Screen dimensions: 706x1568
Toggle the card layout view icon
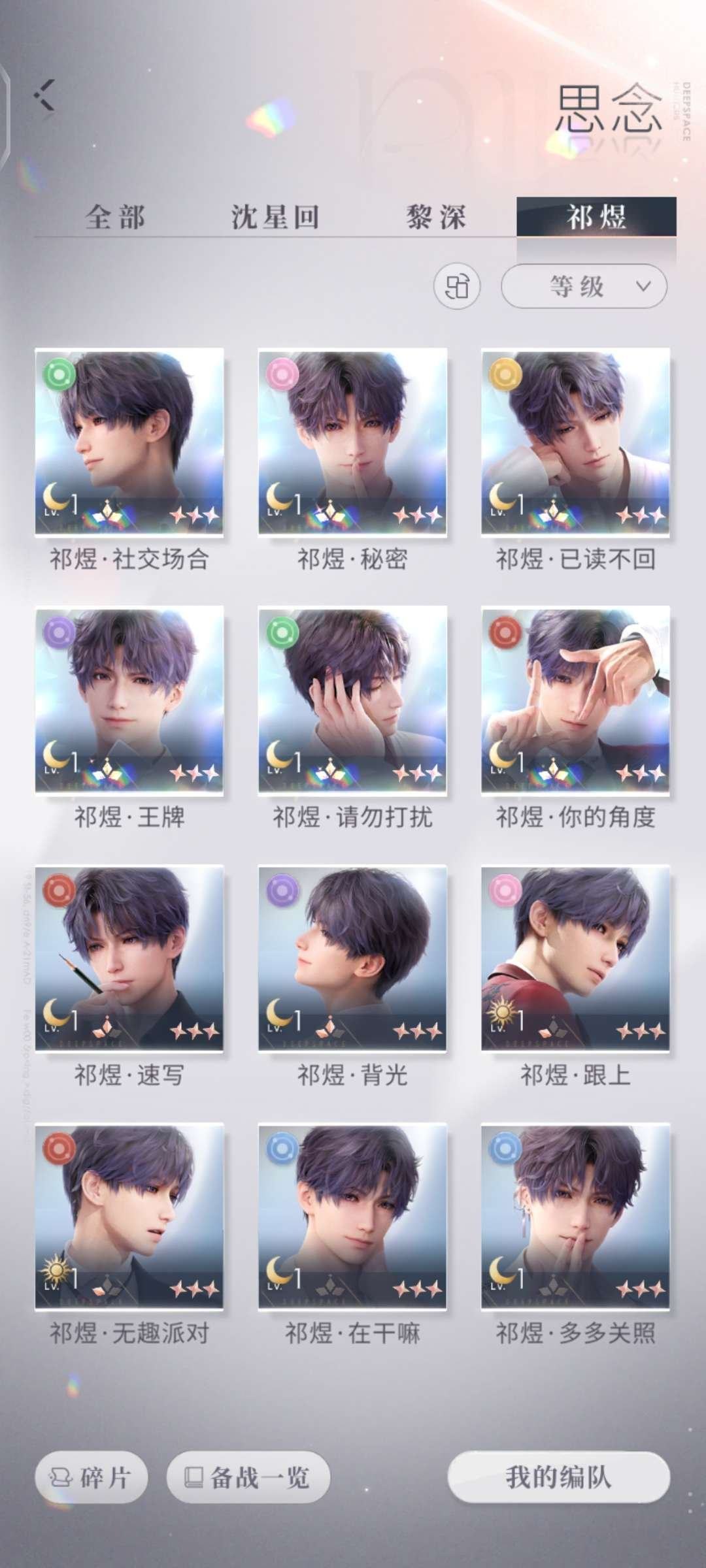[457, 286]
